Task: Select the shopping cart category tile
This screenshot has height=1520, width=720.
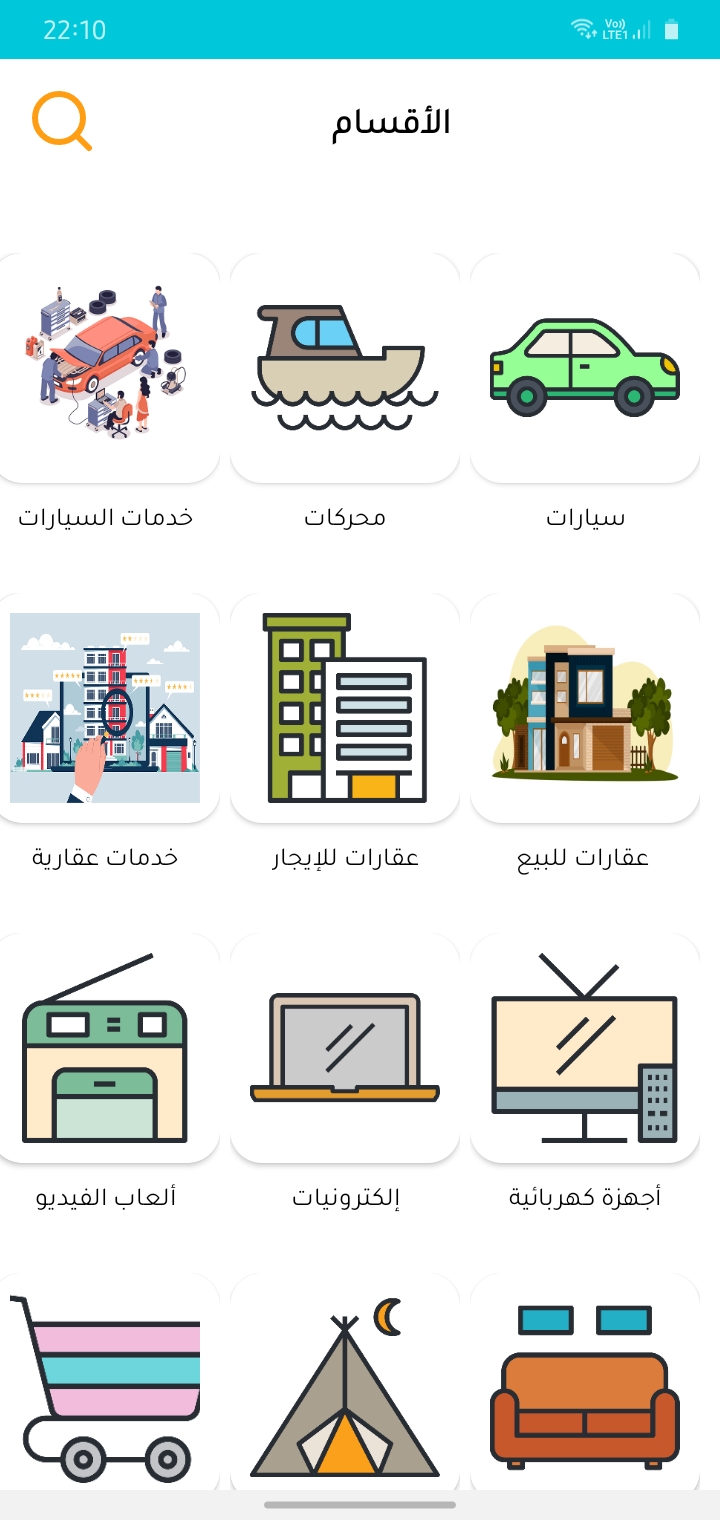Action: click(x=105, y=1385)
